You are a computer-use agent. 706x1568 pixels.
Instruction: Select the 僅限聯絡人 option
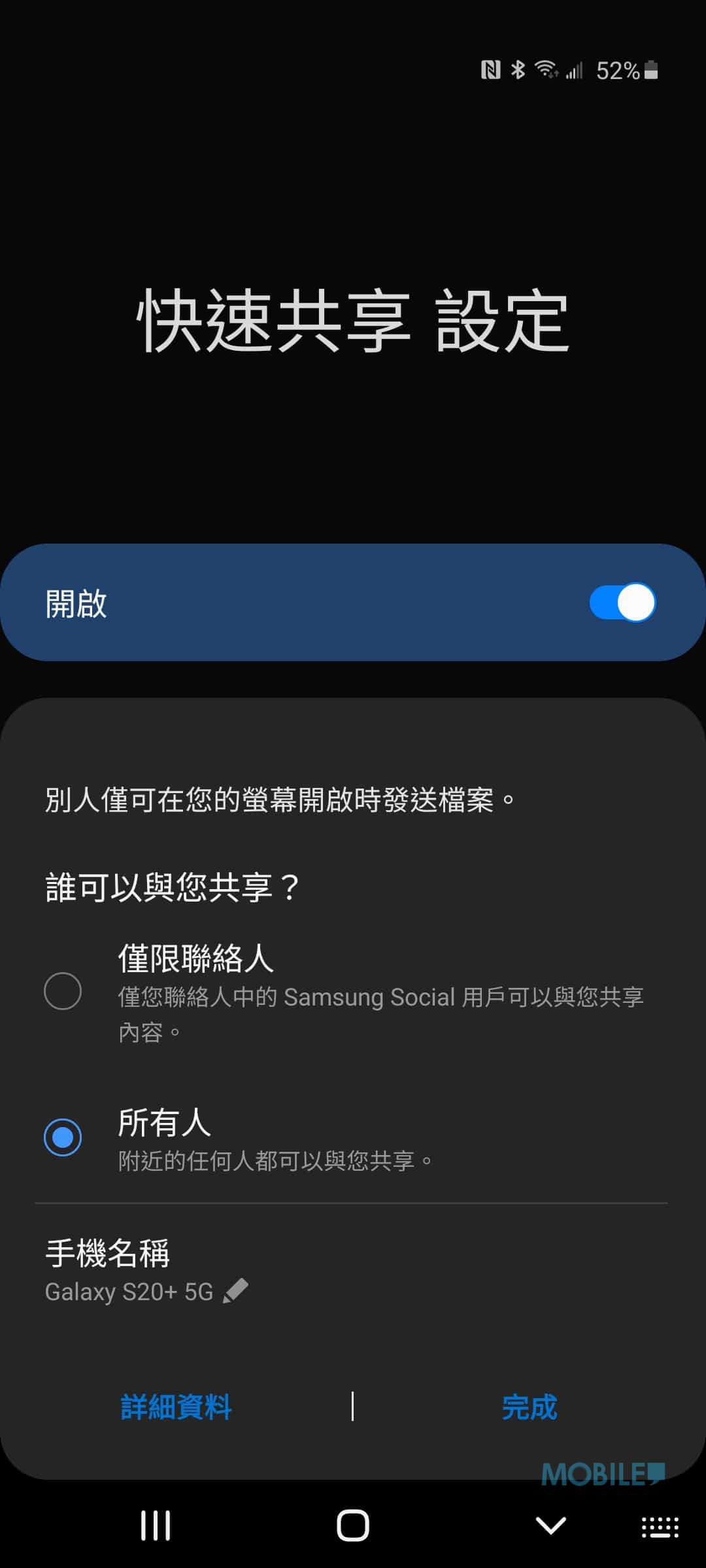coord(63,991)
